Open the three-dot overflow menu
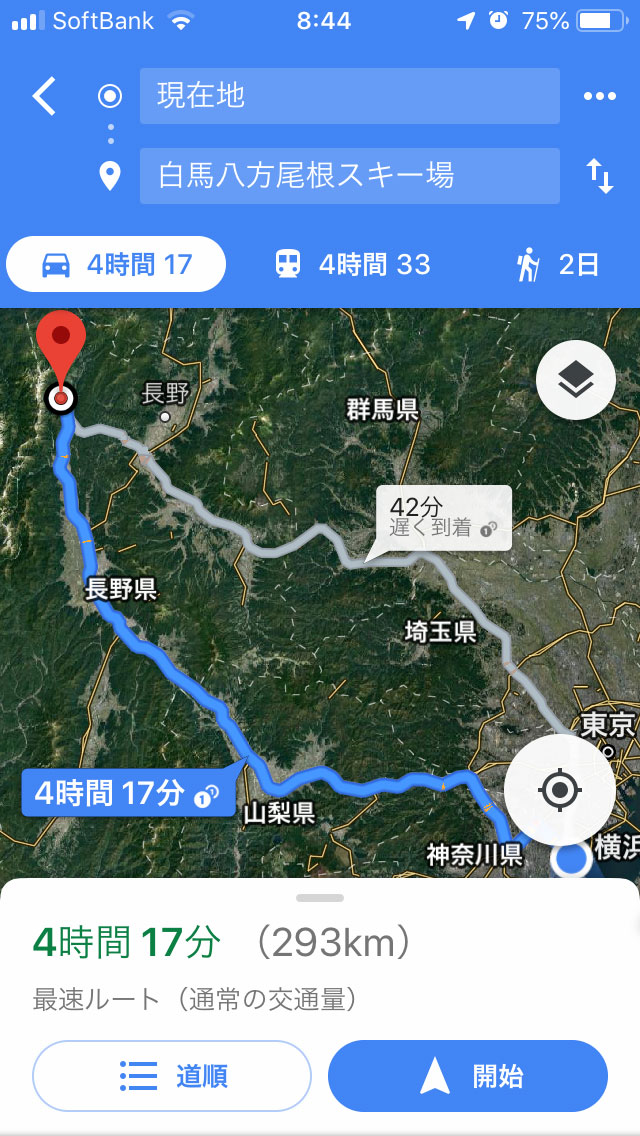640x1136 pixels. coord(599,96)
